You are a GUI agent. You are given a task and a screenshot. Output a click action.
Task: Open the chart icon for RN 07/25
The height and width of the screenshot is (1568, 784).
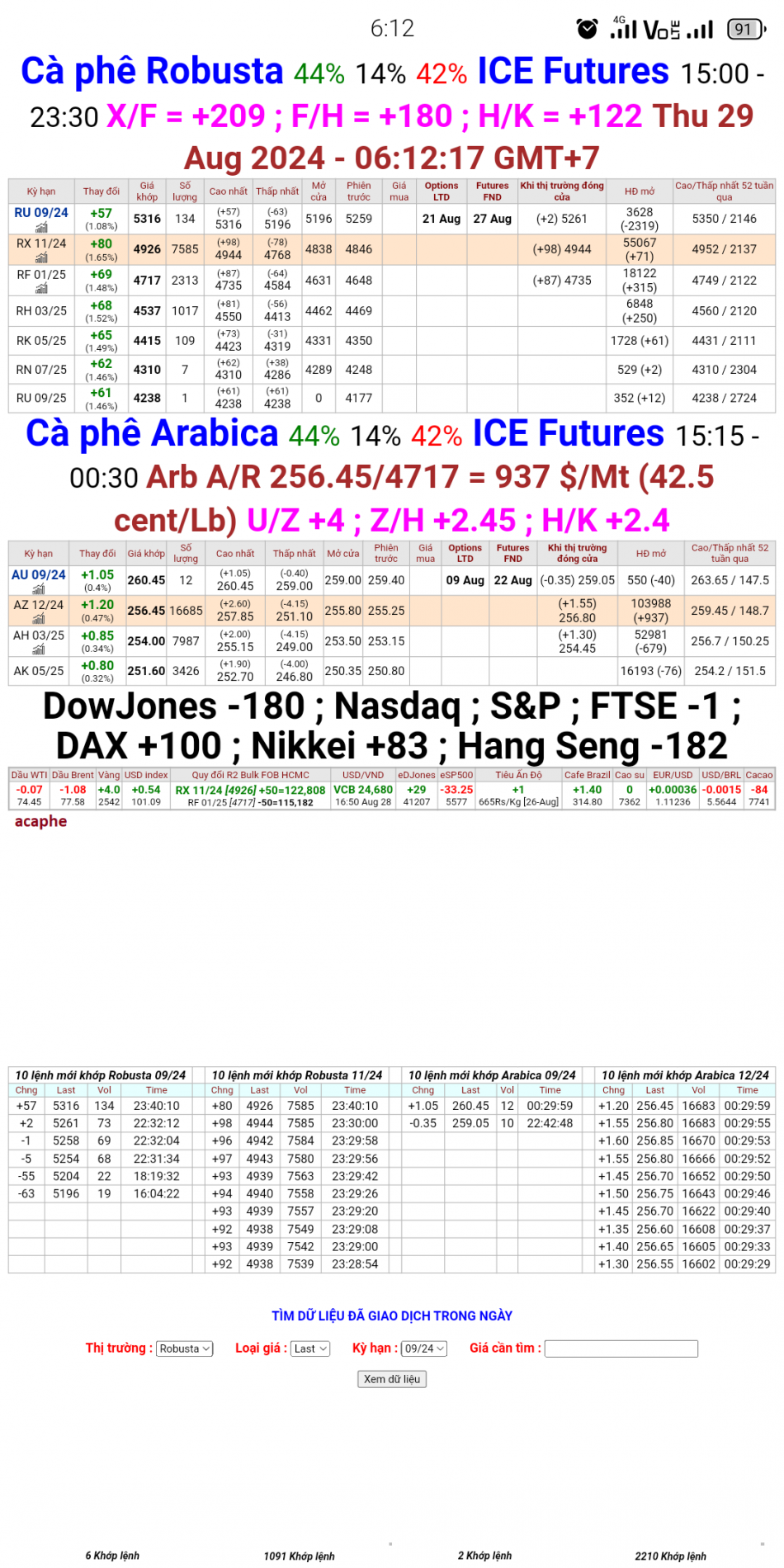pyautogui.click(x=40, y=375)
